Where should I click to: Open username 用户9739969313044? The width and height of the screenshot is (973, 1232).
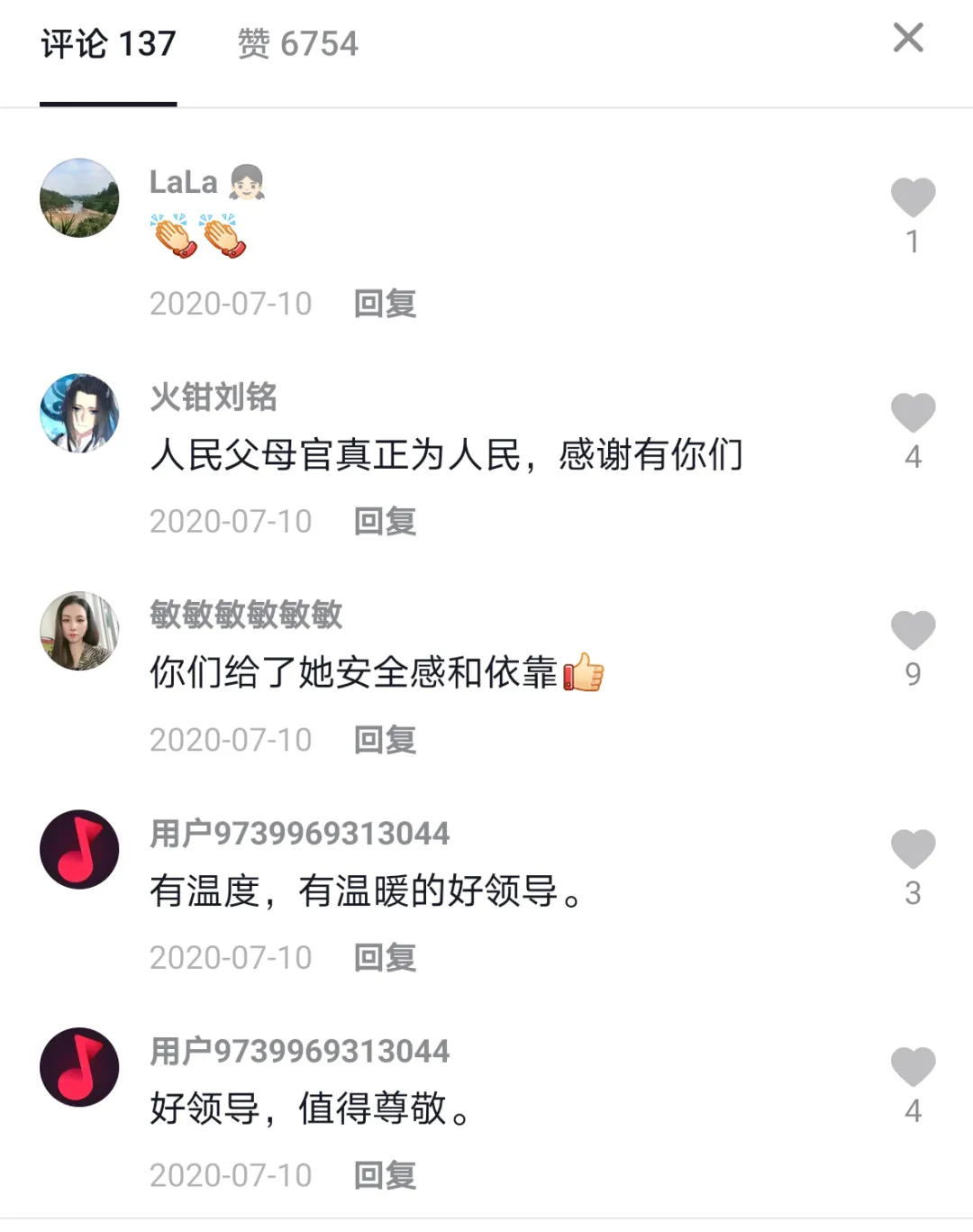pos(299,833)
